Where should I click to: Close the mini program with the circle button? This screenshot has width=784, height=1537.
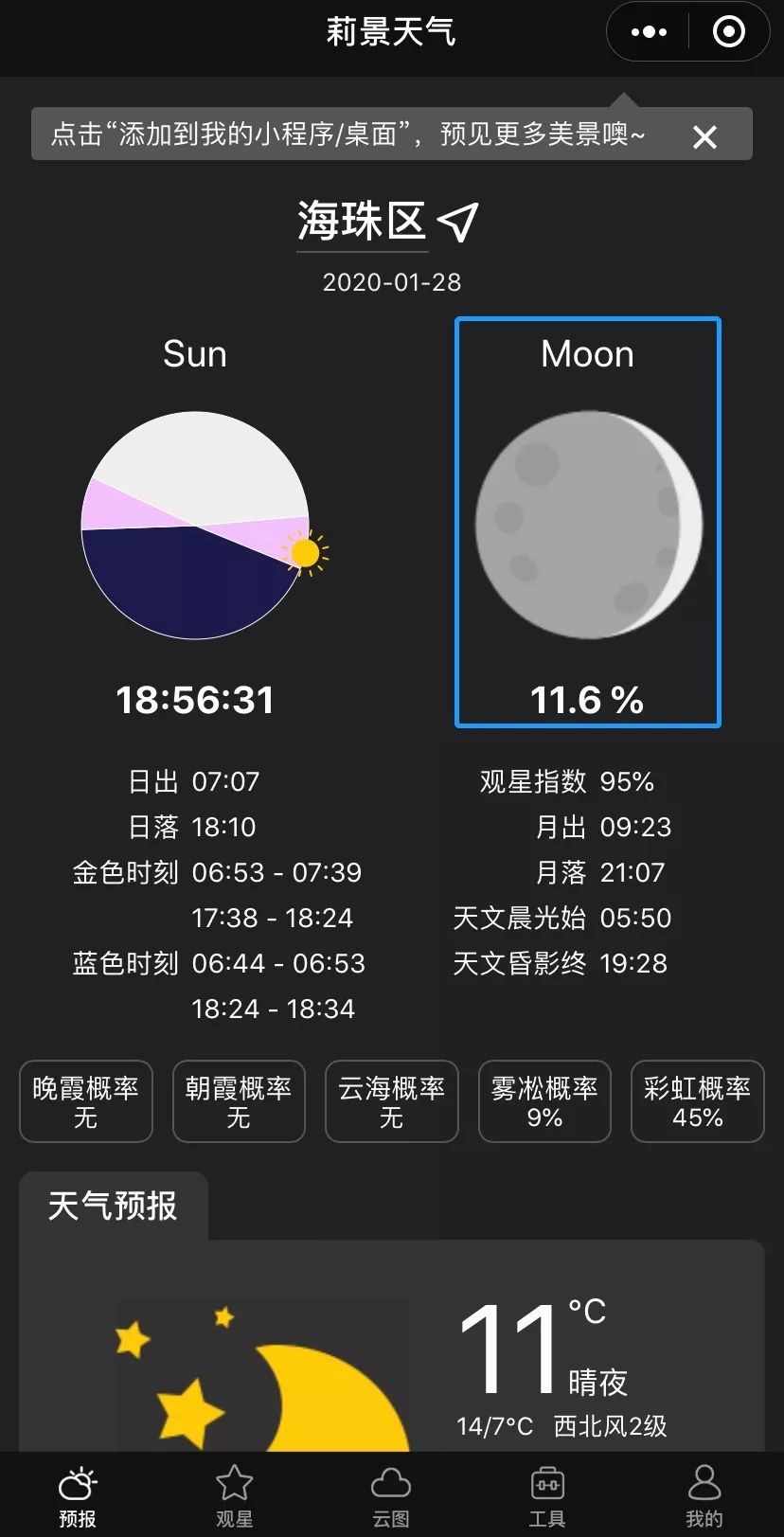pos(728,32)
